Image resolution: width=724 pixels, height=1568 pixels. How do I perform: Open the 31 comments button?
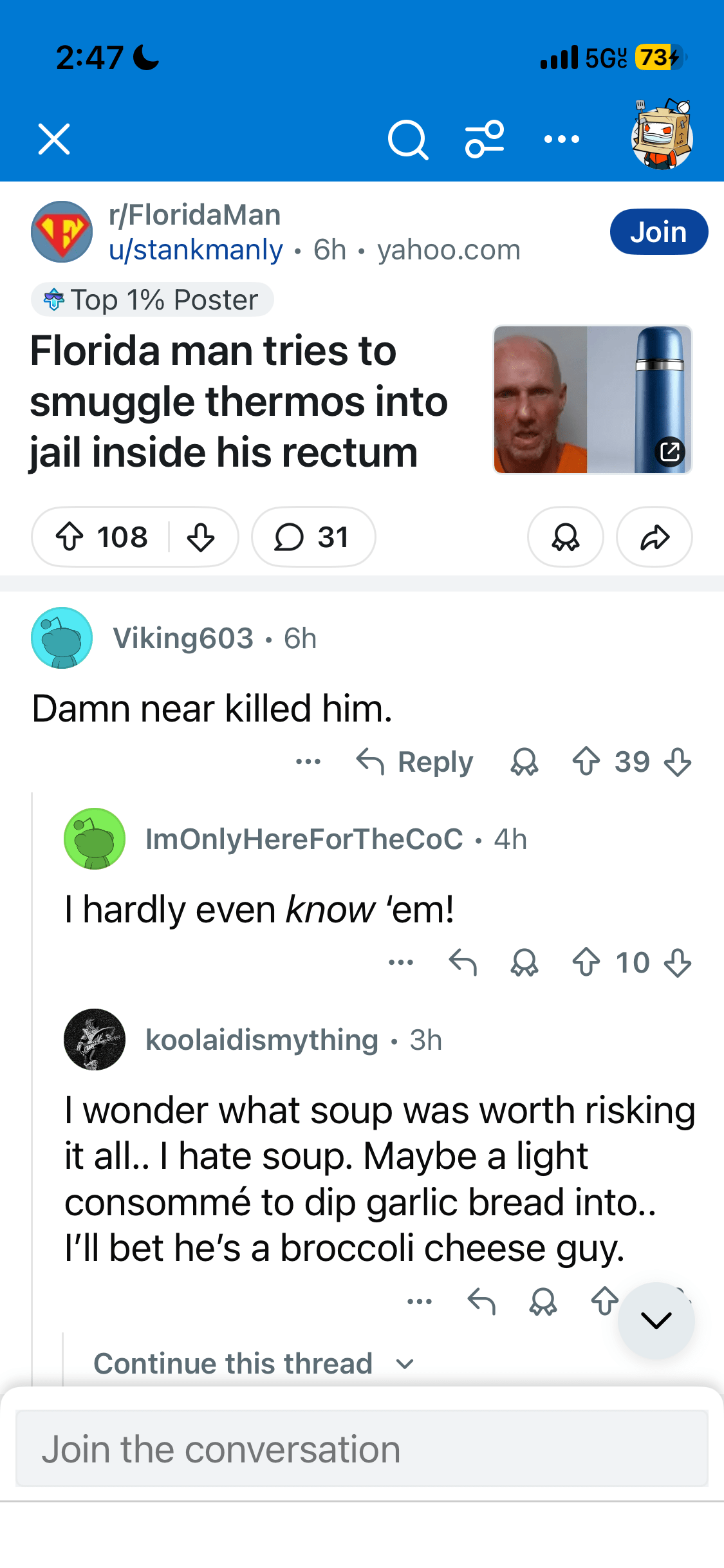pyautogui.click(x=313, y=537)
